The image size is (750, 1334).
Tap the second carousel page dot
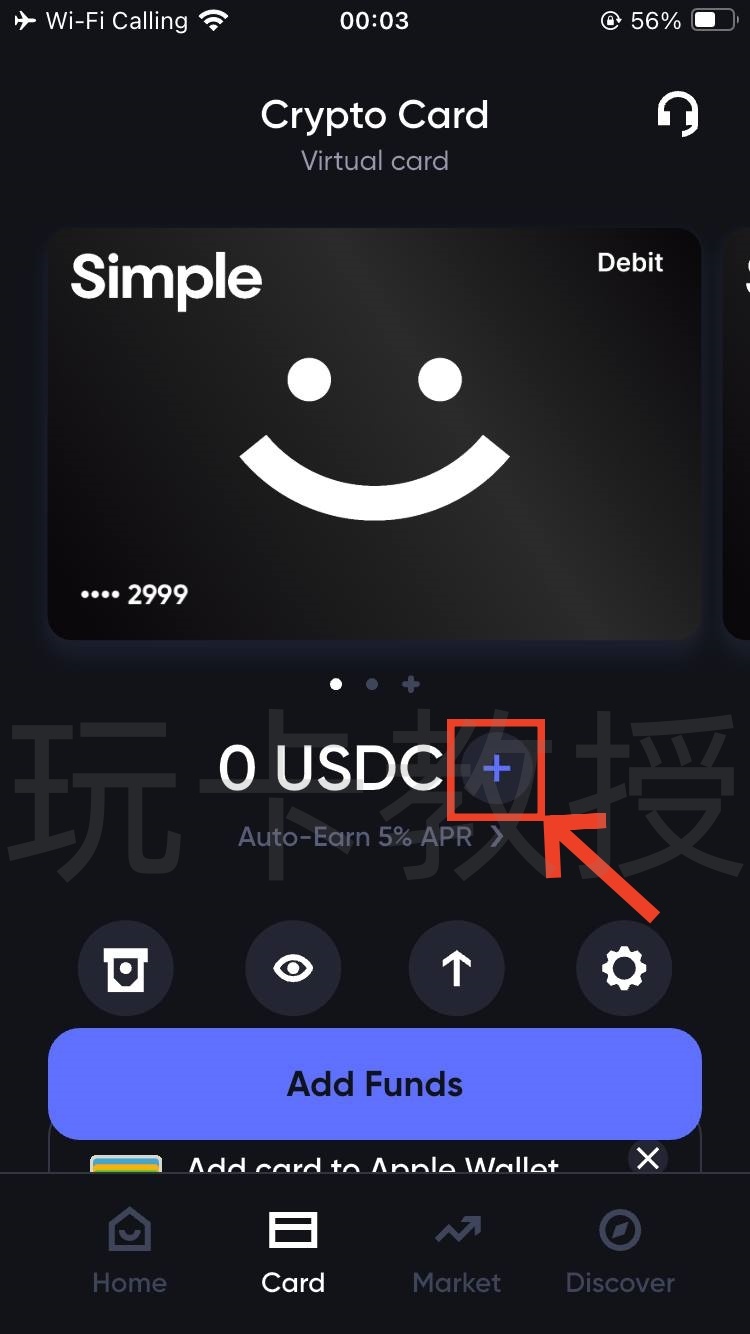click(x=371, y=684)
